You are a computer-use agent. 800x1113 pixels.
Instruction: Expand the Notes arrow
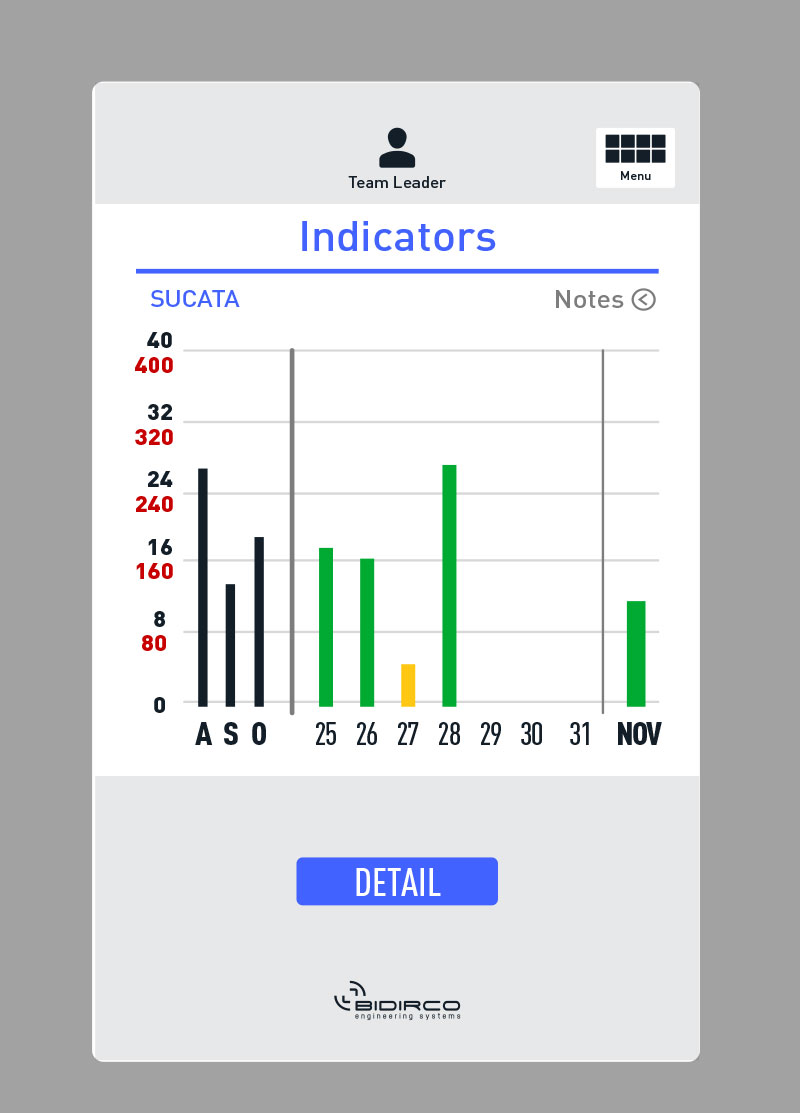coord(644,299)
